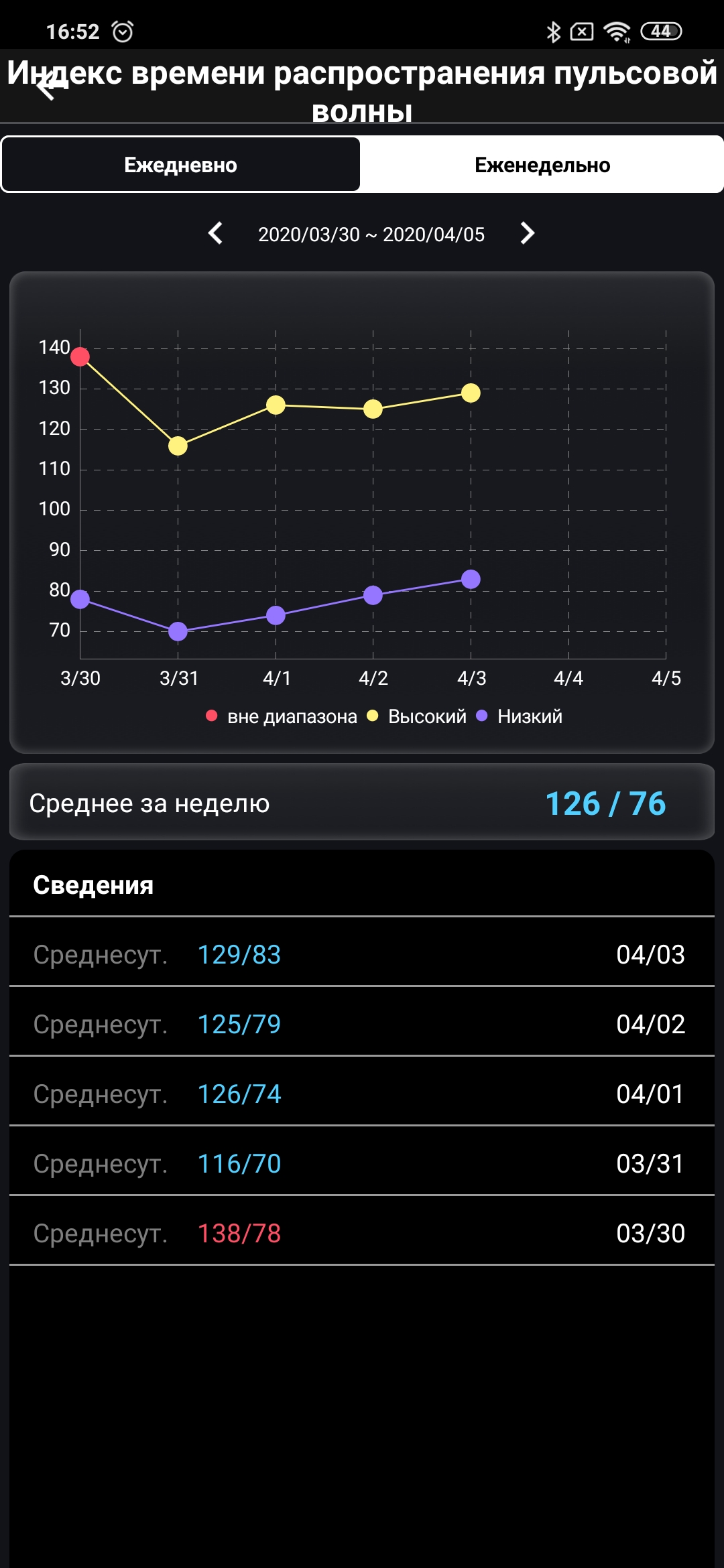Image resolution: width=724 pixels, height=1568 pixels.
Task: Tap the red 3/30 chart point
Action: [80, 356]
